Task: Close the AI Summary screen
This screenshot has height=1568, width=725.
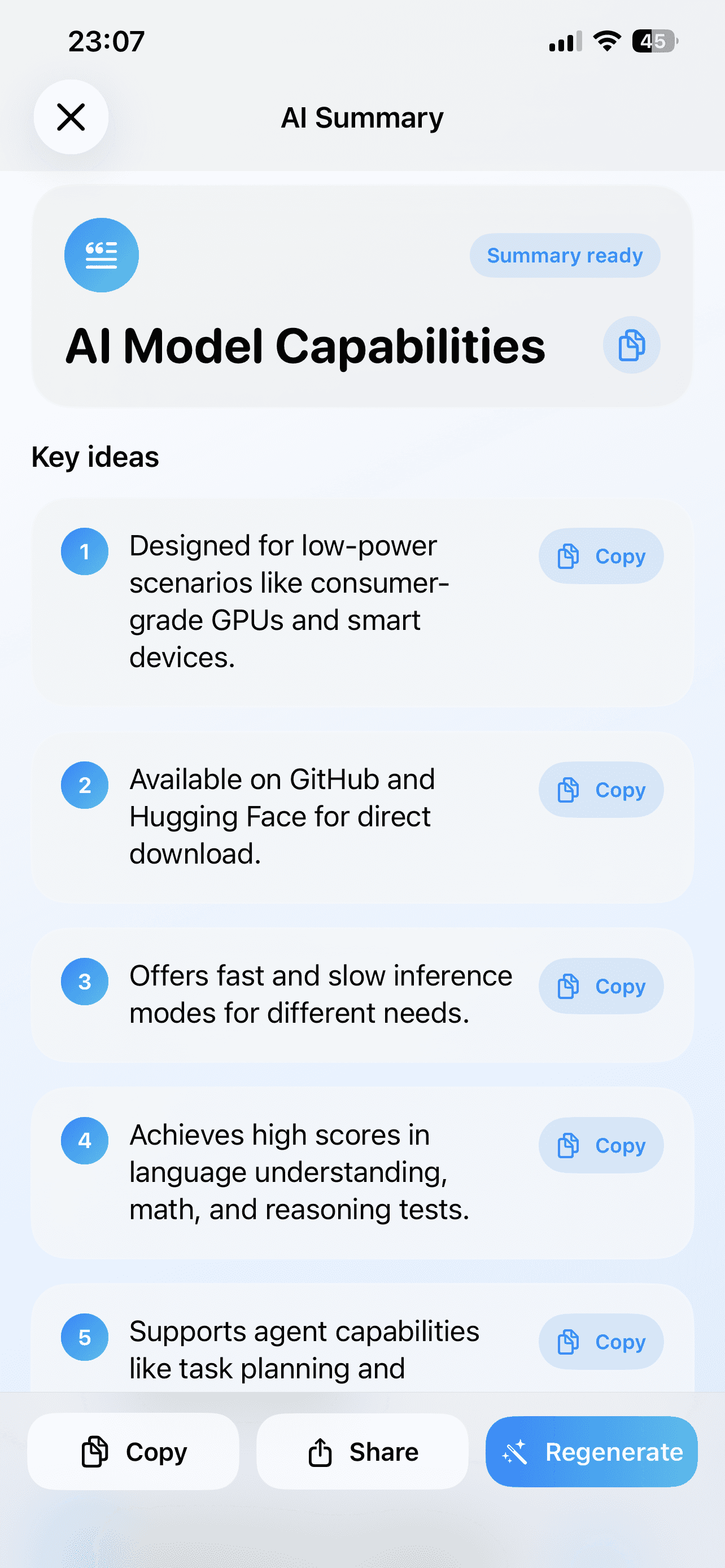Action: tap(71, 117)
